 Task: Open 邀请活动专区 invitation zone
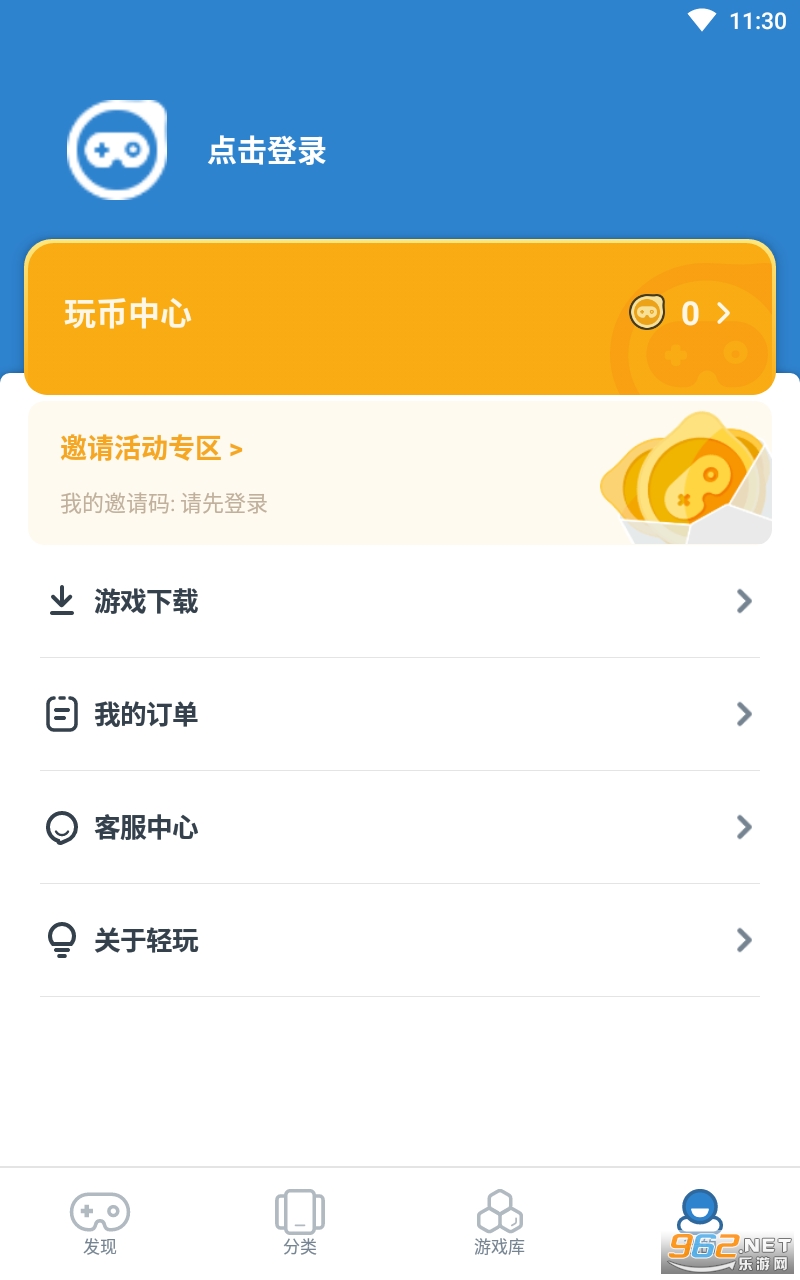[x=151, y=449]
